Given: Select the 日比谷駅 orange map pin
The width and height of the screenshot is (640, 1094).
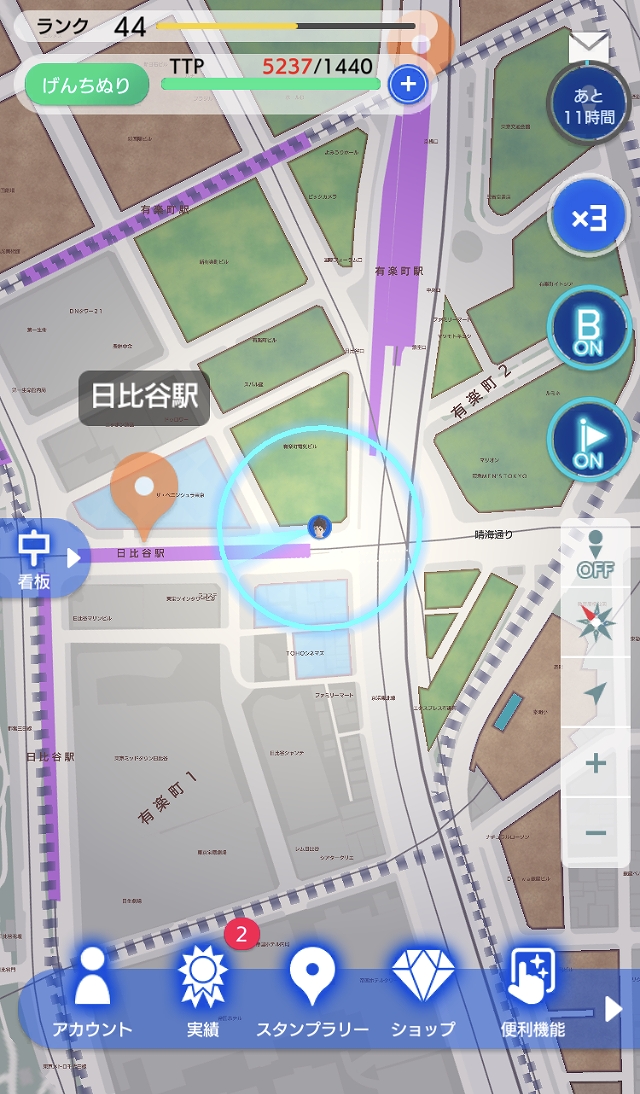Looking at the screenshot, I should pos(145,493).
